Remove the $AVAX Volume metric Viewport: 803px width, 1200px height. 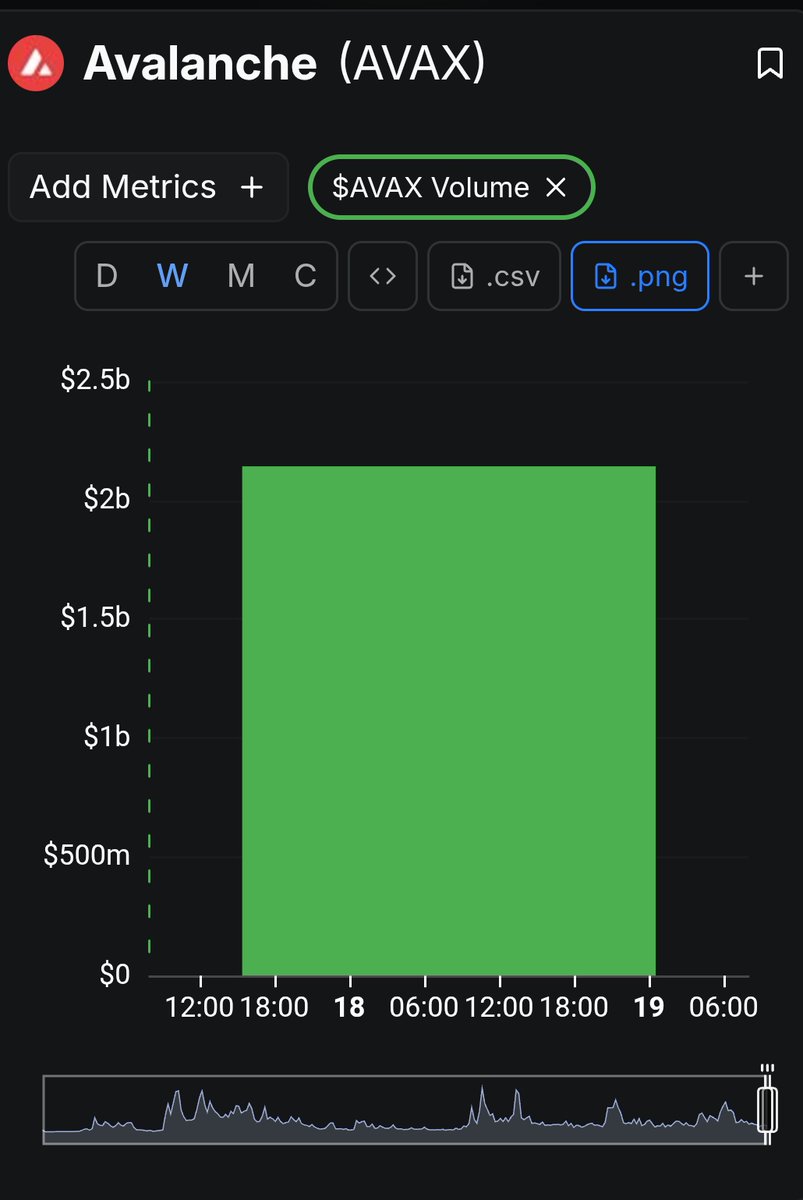tap(556, 187)
